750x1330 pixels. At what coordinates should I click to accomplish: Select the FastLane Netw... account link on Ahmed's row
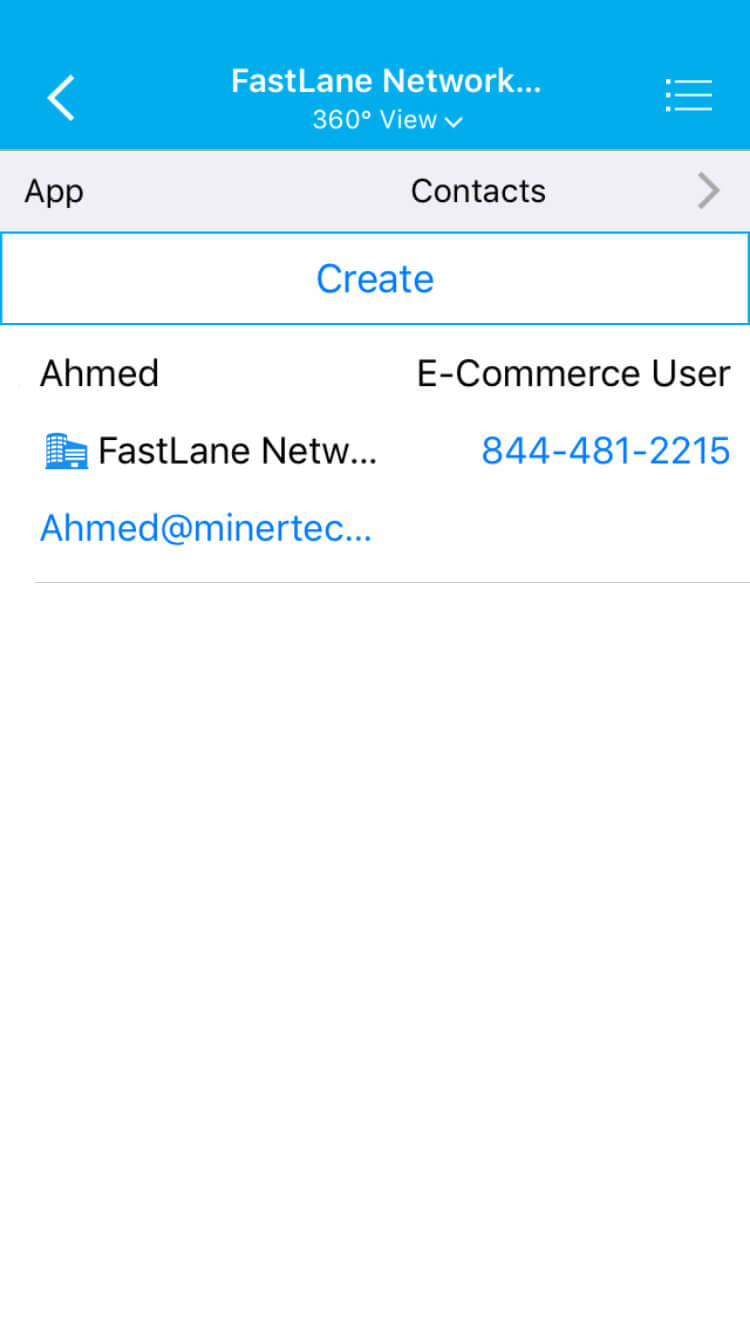(x=237, y=450)
